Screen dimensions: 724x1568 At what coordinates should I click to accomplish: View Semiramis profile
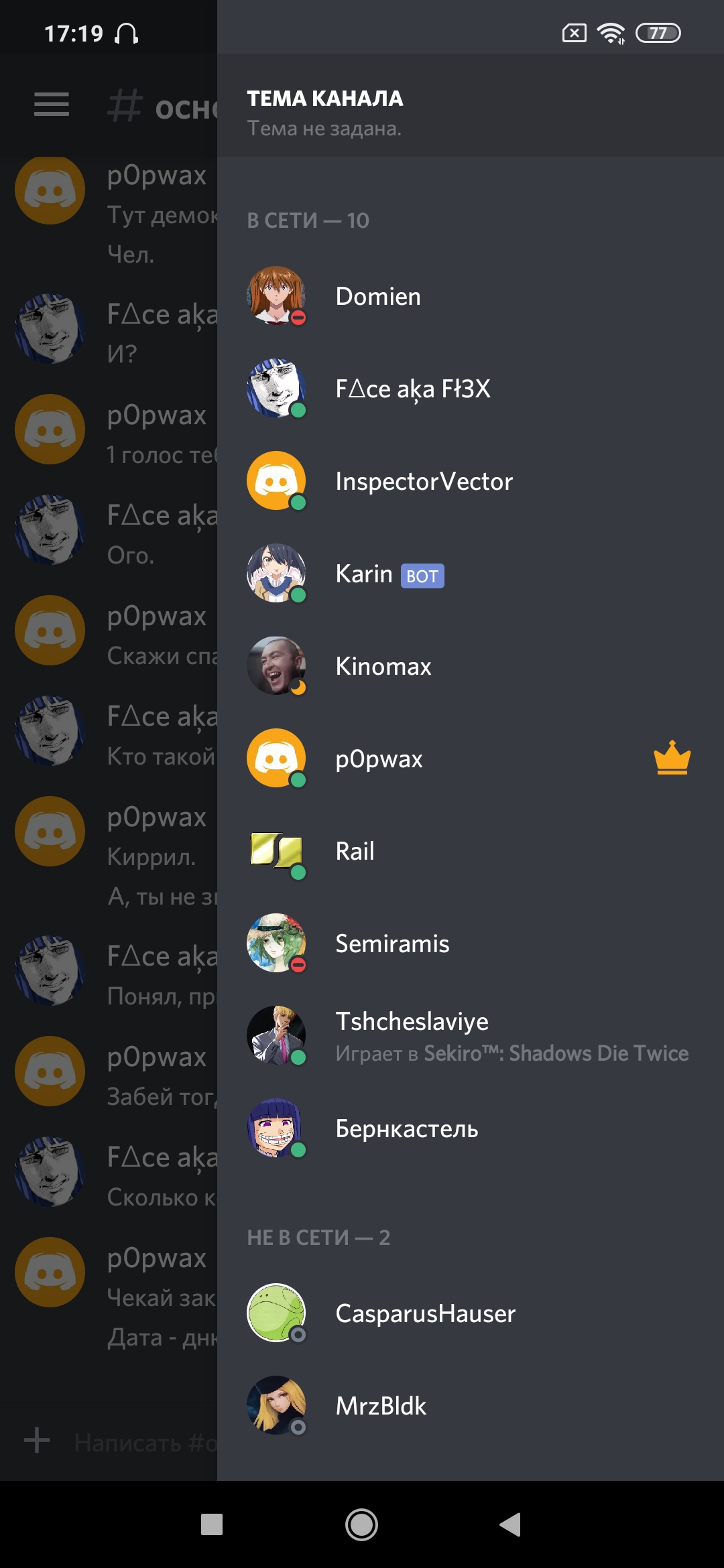click(471, 943)
